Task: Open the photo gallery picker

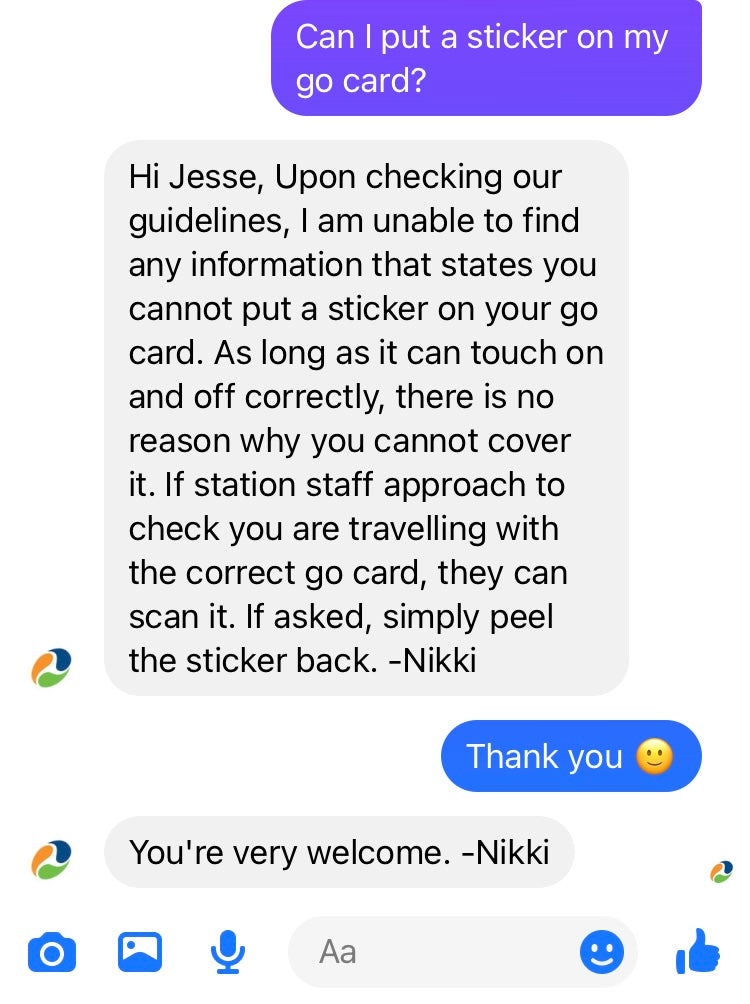Action: click(x=139, y=952)
